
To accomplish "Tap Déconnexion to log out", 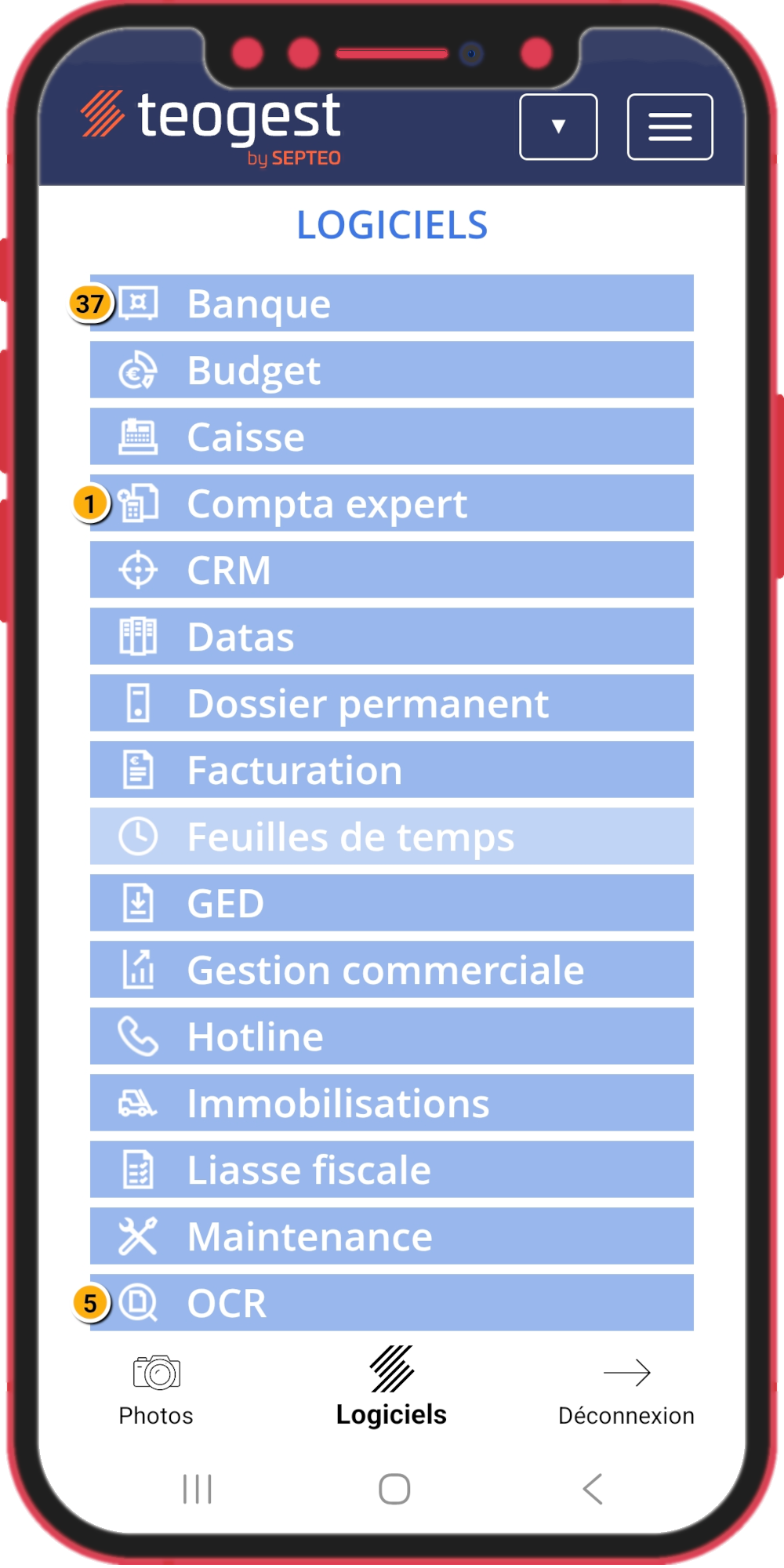I will coord(626,1389).
